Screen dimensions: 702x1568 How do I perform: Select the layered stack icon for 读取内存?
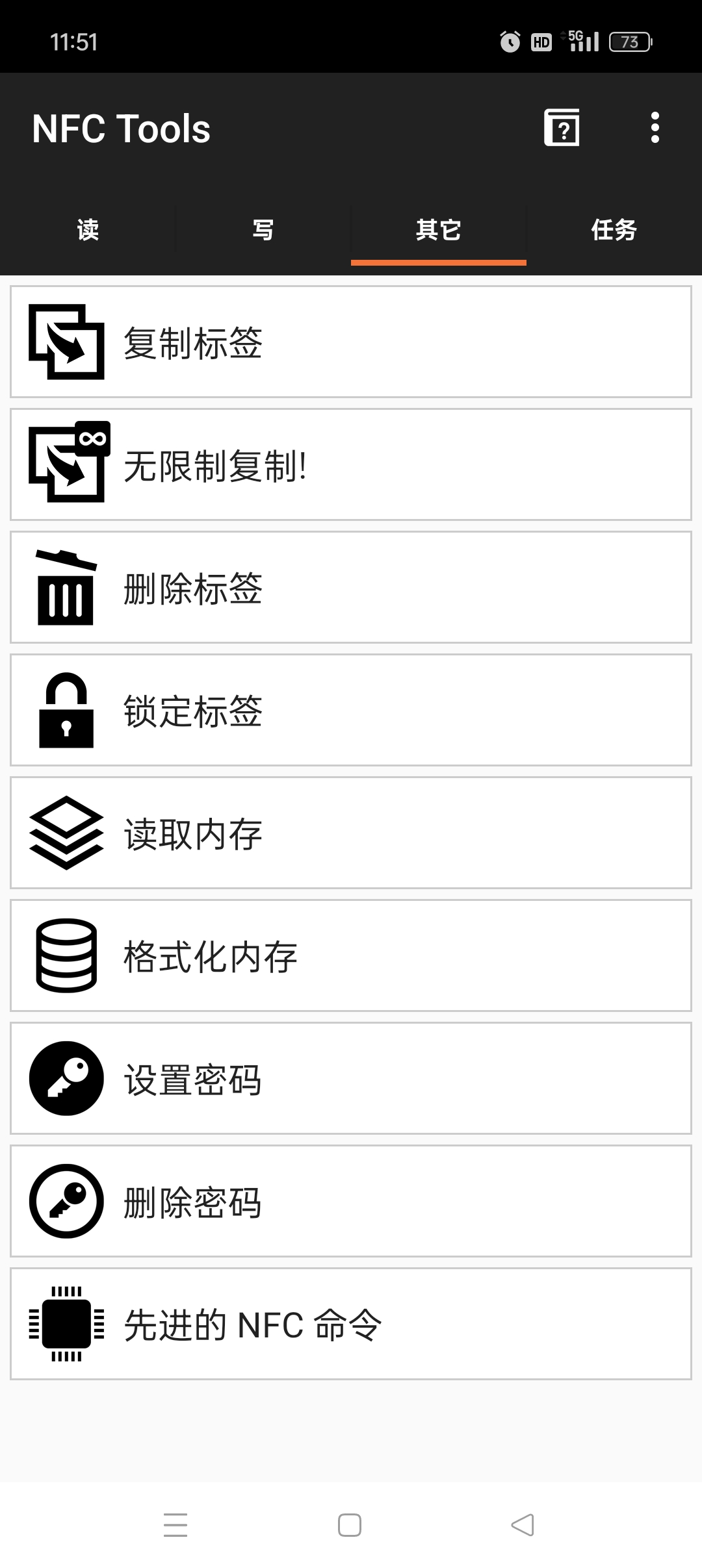pos(65,833)
